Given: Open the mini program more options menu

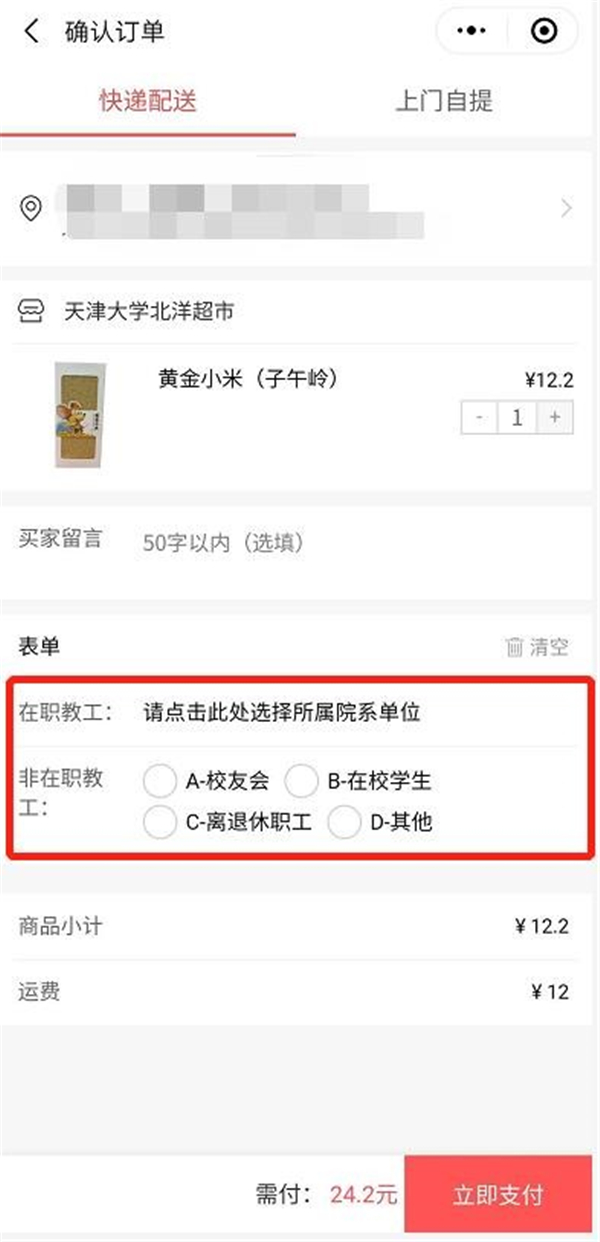Looking at the screenshot, I should [x=471, y=32].
